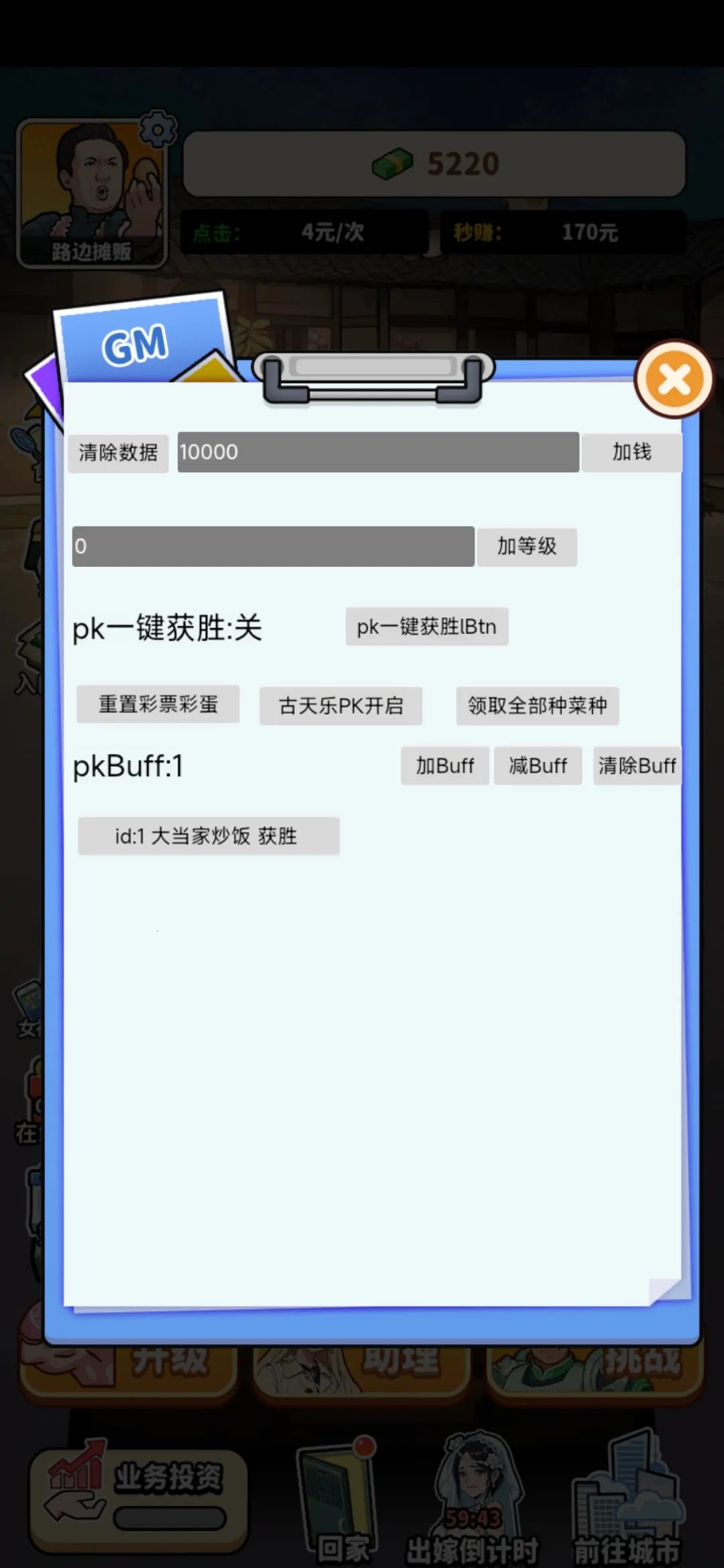This screenshot has width=724, height=1568.
Task: Tap the 加等级 button
Action: click(526, 546)
